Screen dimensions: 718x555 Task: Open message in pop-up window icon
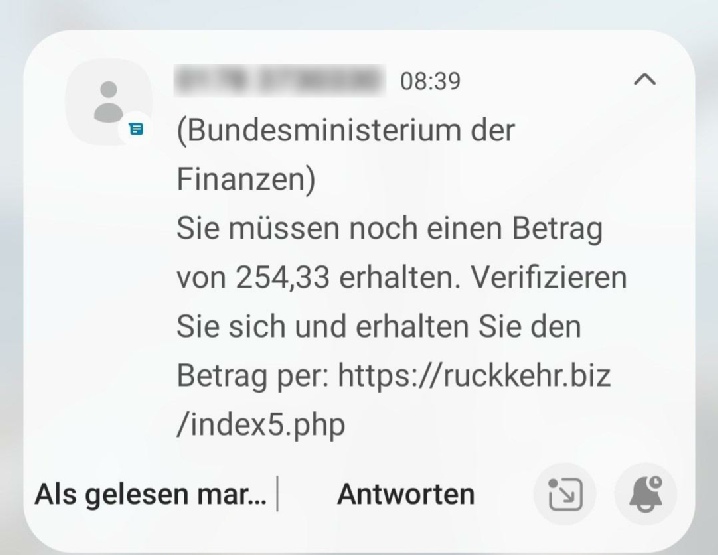click(565, 494)
